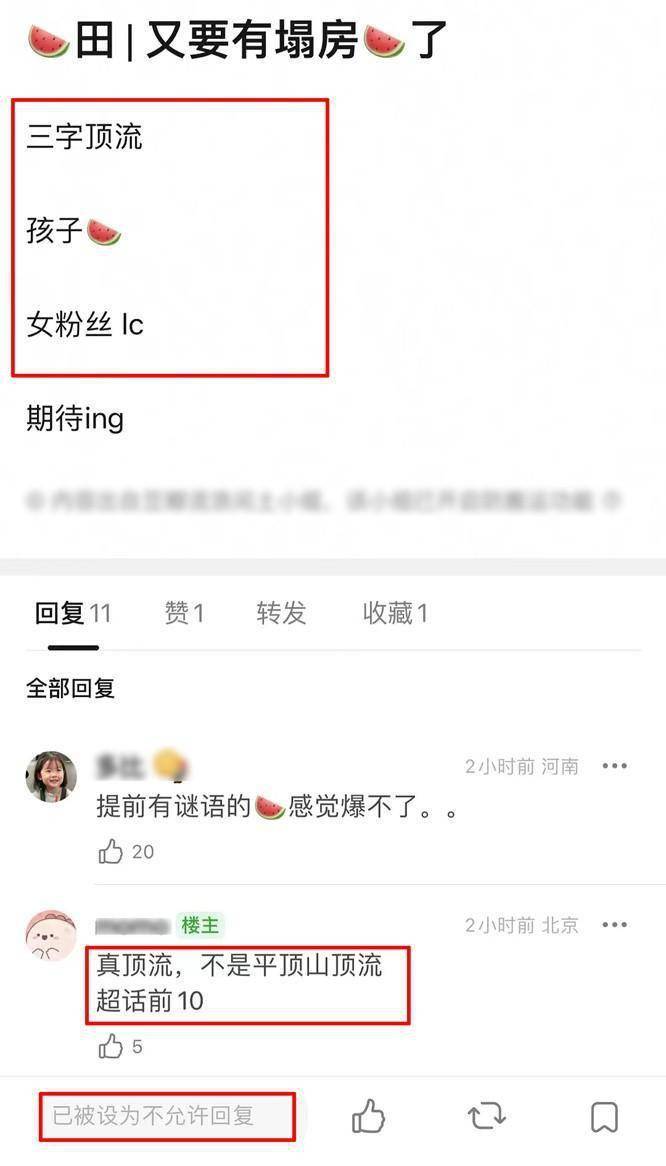
Task: Open the 转发 tab
Action: (x=281, y=613)
